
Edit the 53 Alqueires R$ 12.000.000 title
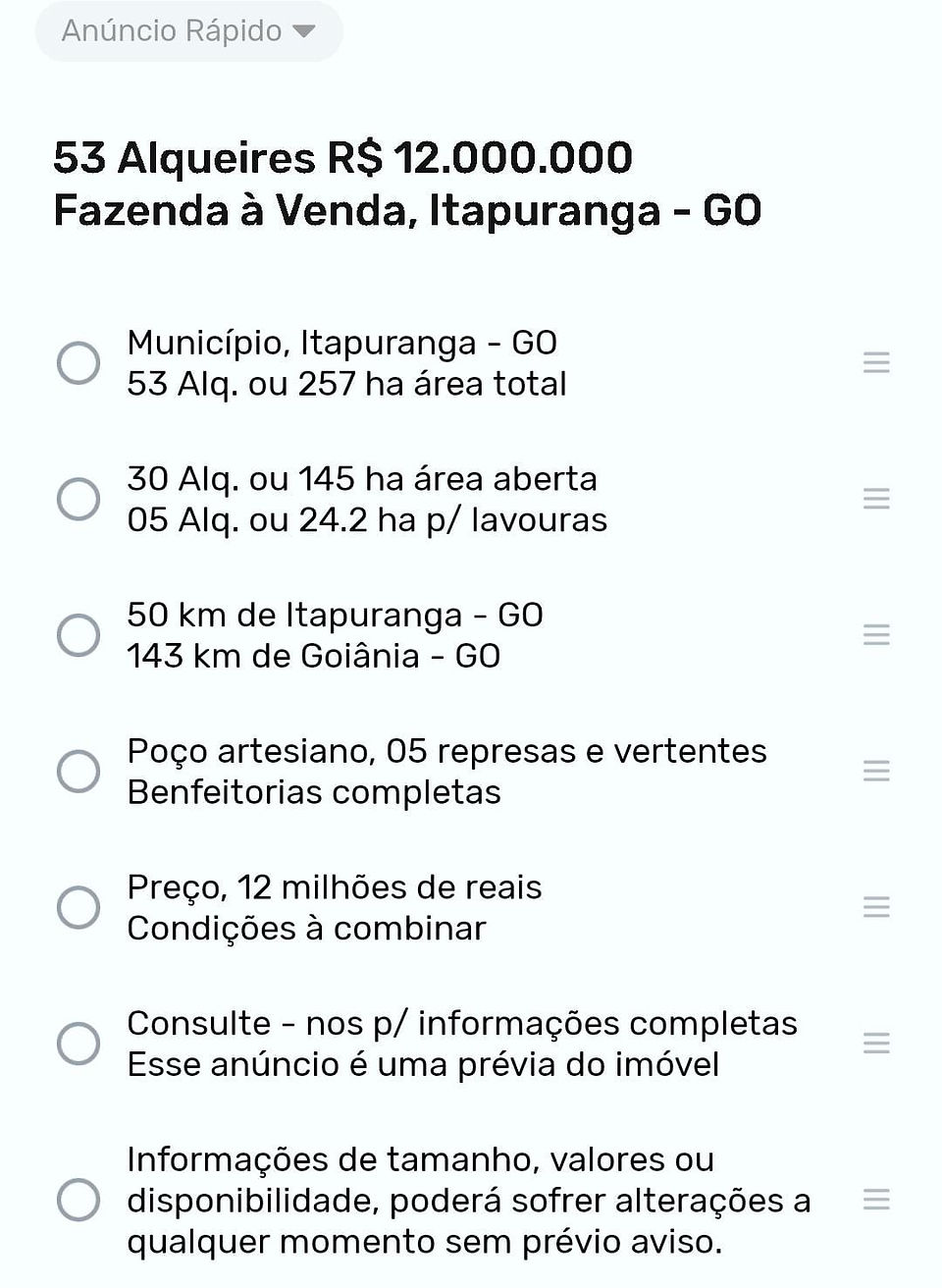(407, 184)
